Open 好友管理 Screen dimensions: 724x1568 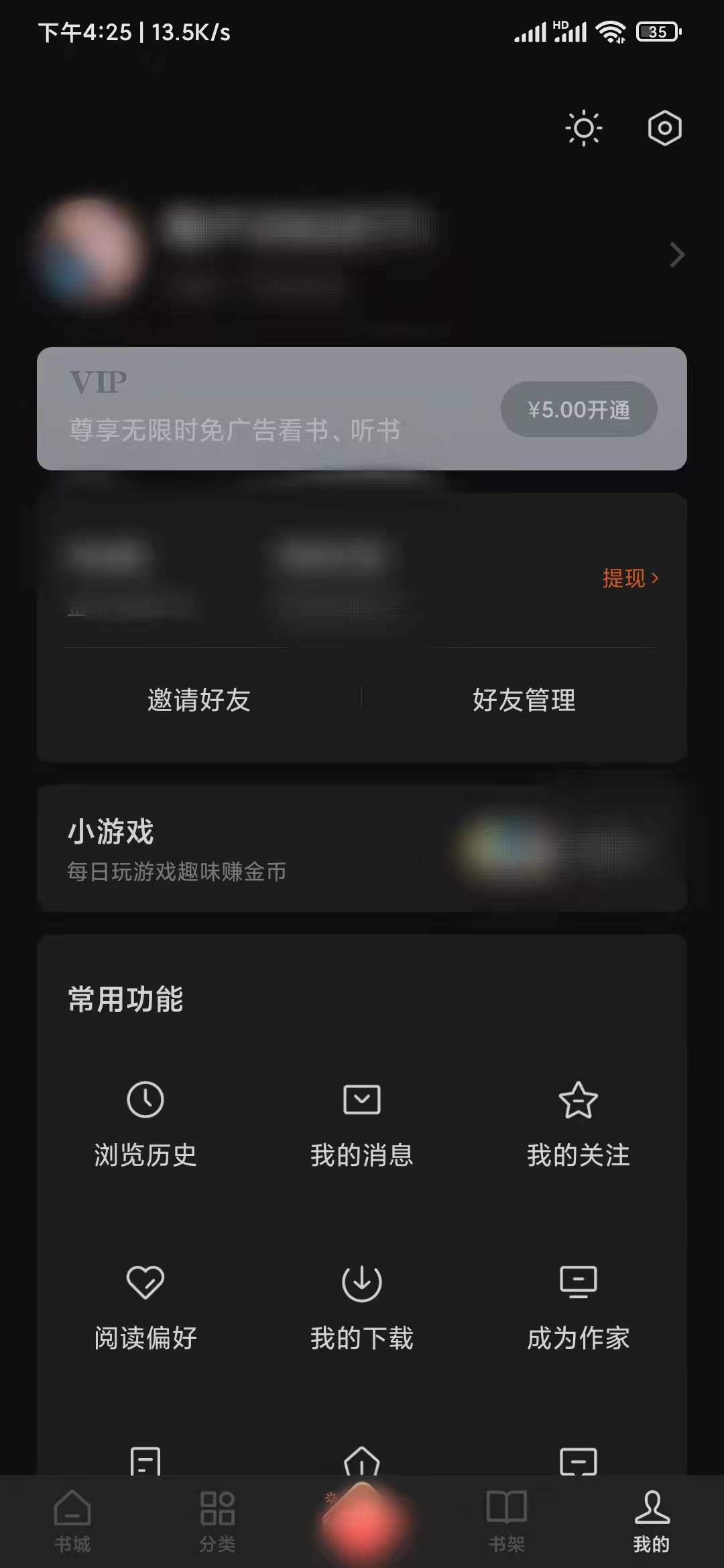[x=524, y=700]
